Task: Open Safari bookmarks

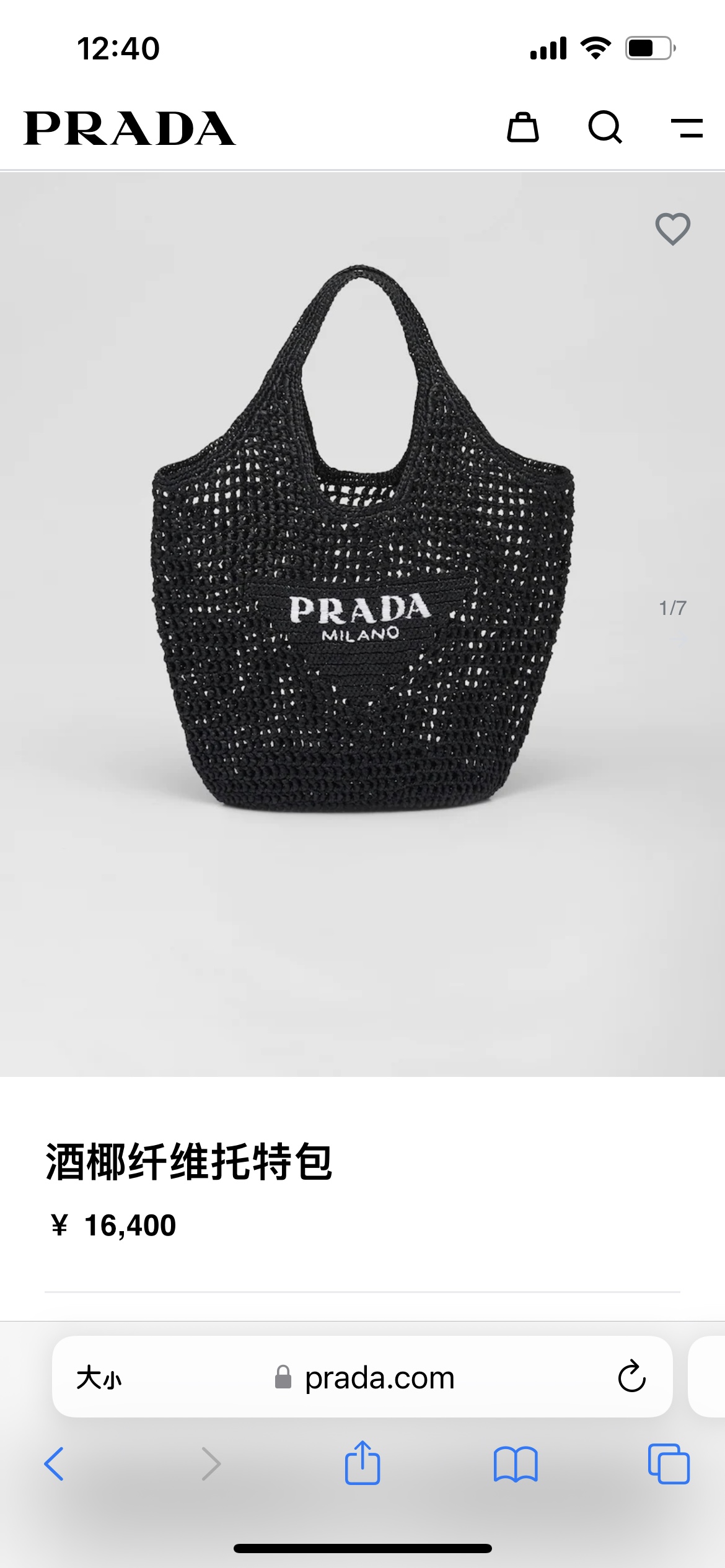Action: point(516,1464)
